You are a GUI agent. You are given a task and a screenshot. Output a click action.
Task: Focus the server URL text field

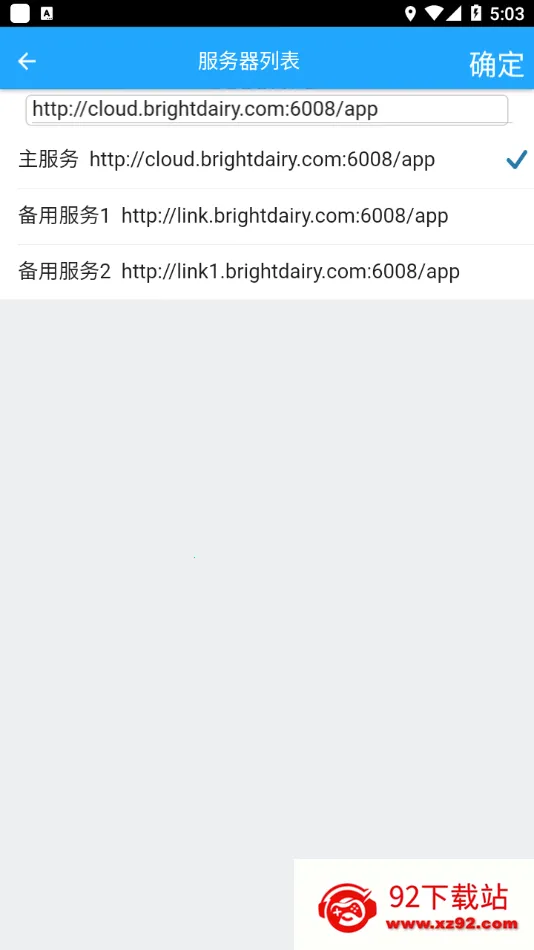(267, 110)
